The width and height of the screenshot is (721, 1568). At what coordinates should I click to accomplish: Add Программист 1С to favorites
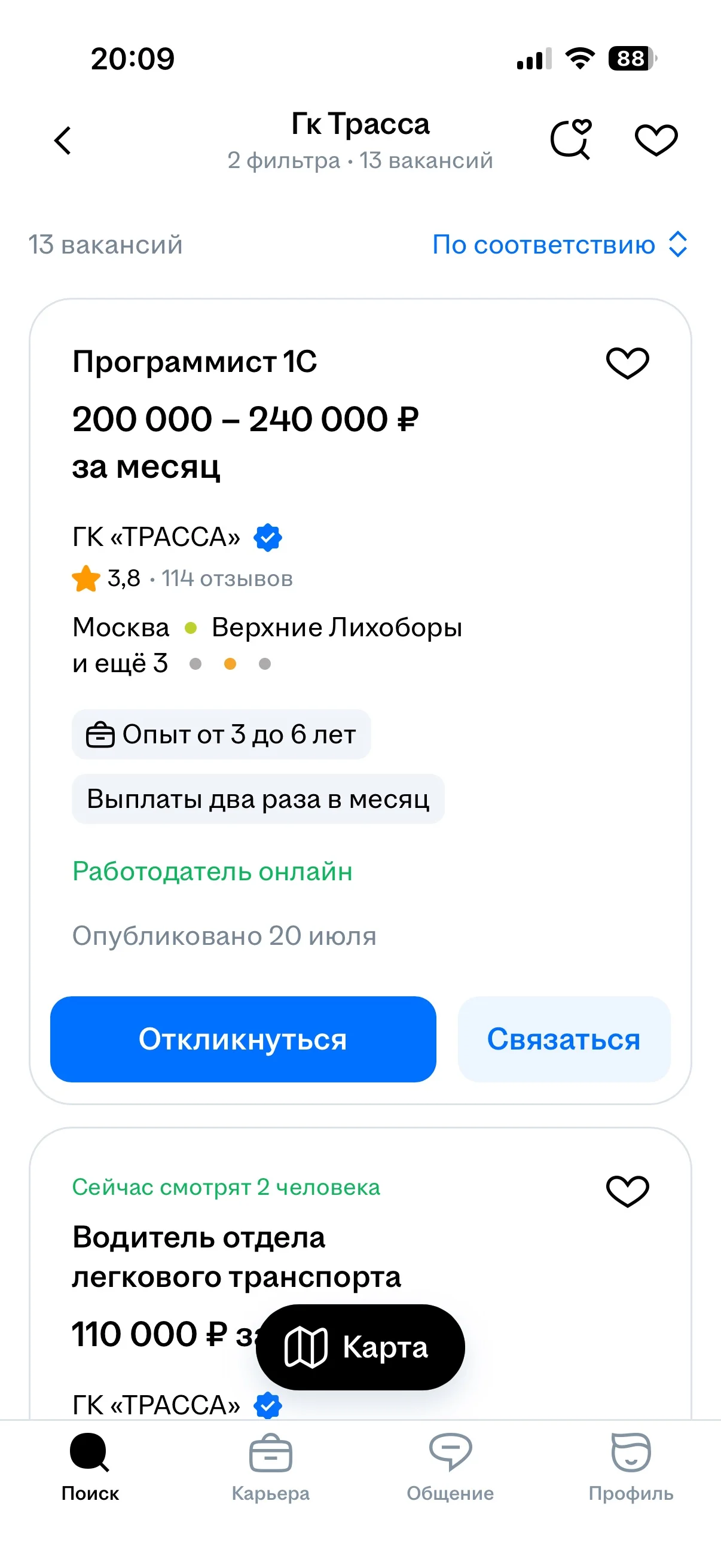coord(627,363)
